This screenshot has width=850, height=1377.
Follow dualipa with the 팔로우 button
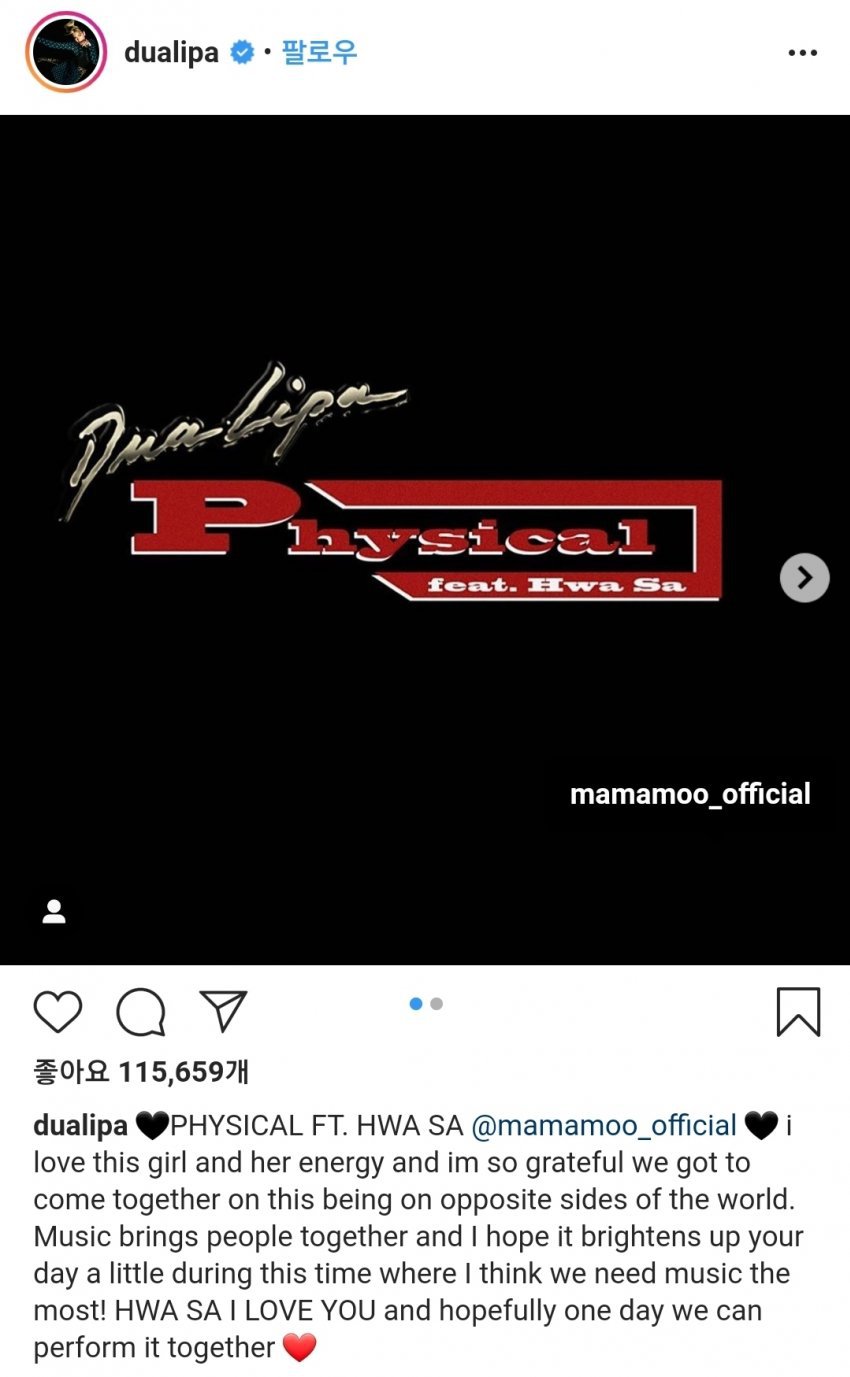(319, 52)
